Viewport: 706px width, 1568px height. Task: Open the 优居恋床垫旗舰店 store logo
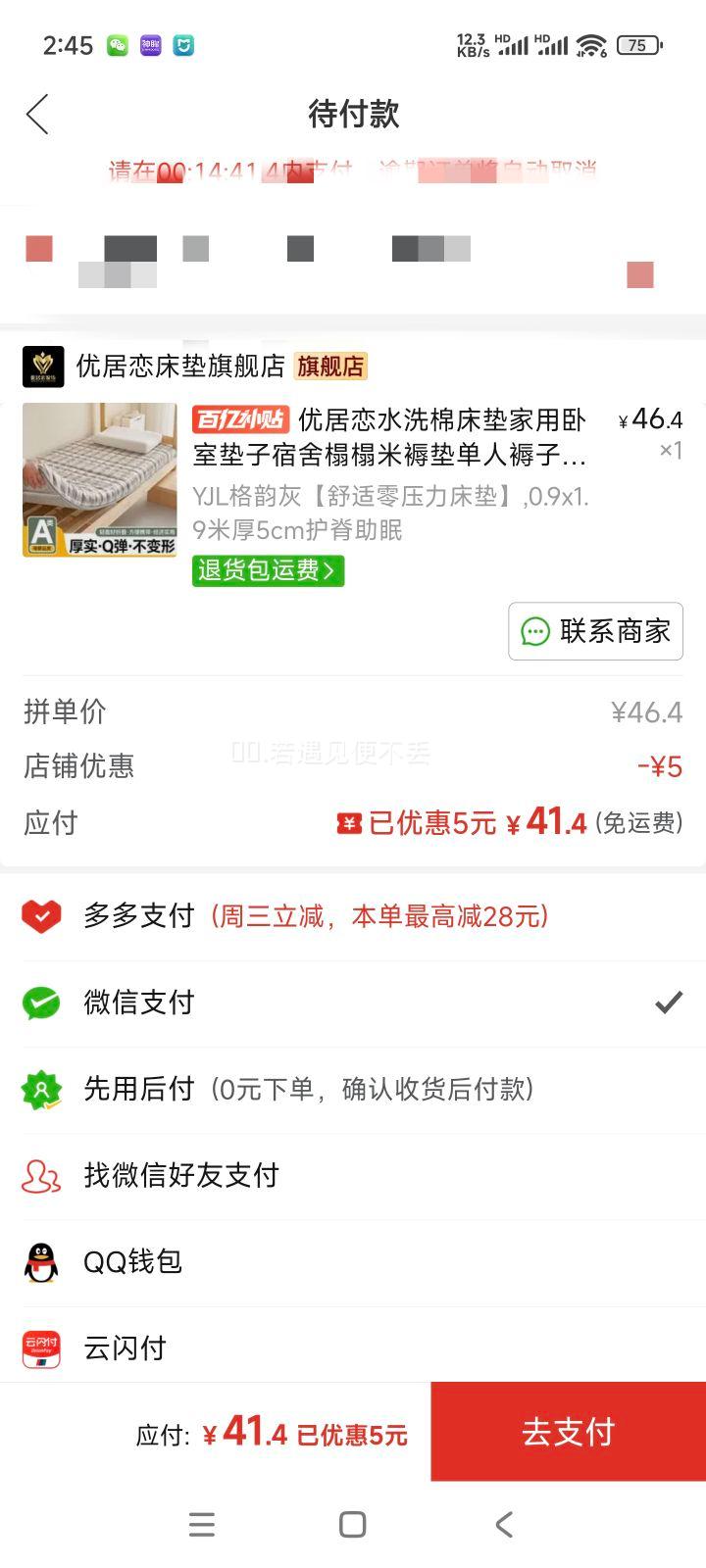pyautogui.click(x=43, y=366)
